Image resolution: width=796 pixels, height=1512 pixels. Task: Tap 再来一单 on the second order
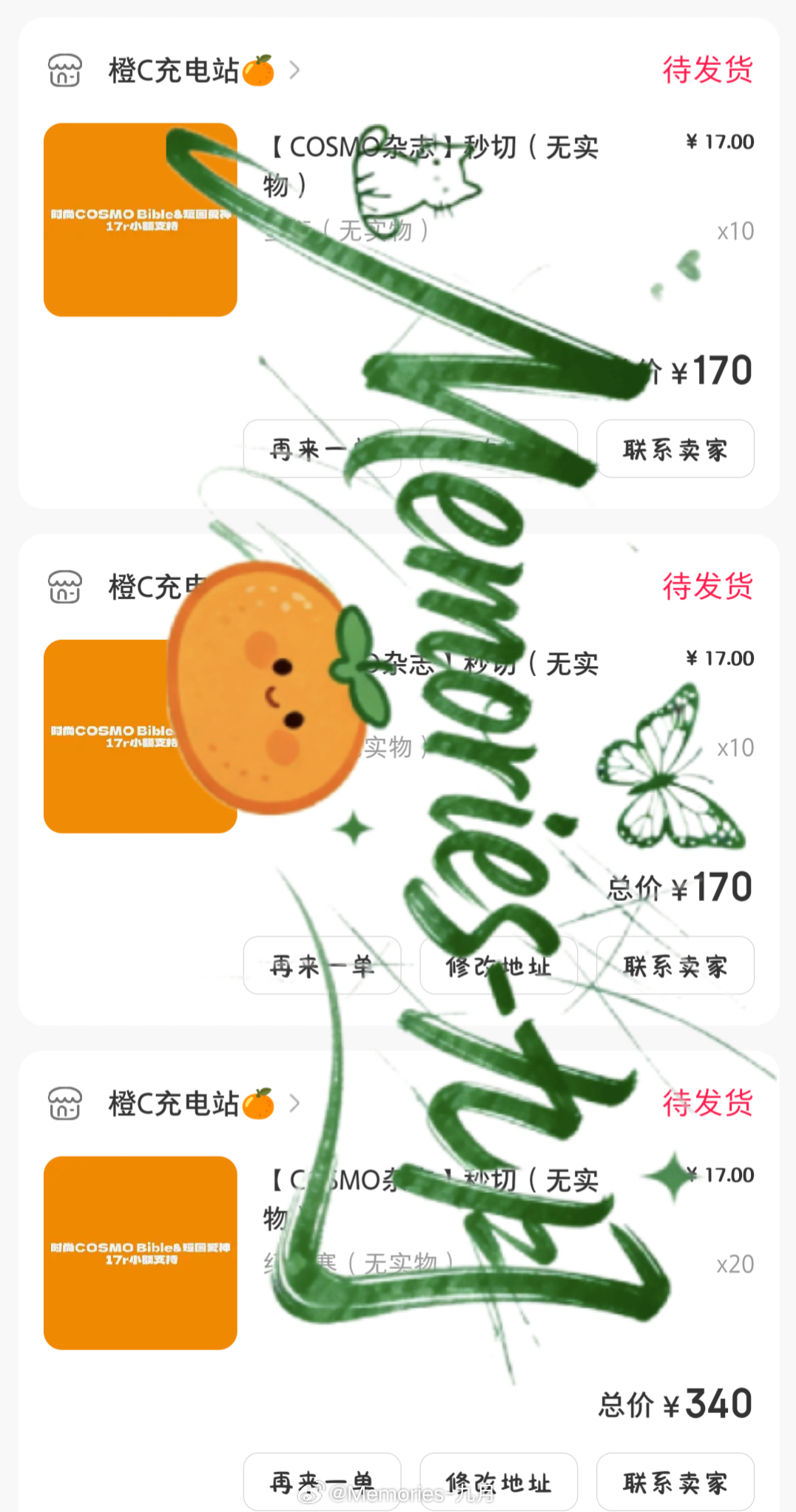(323, 965)
